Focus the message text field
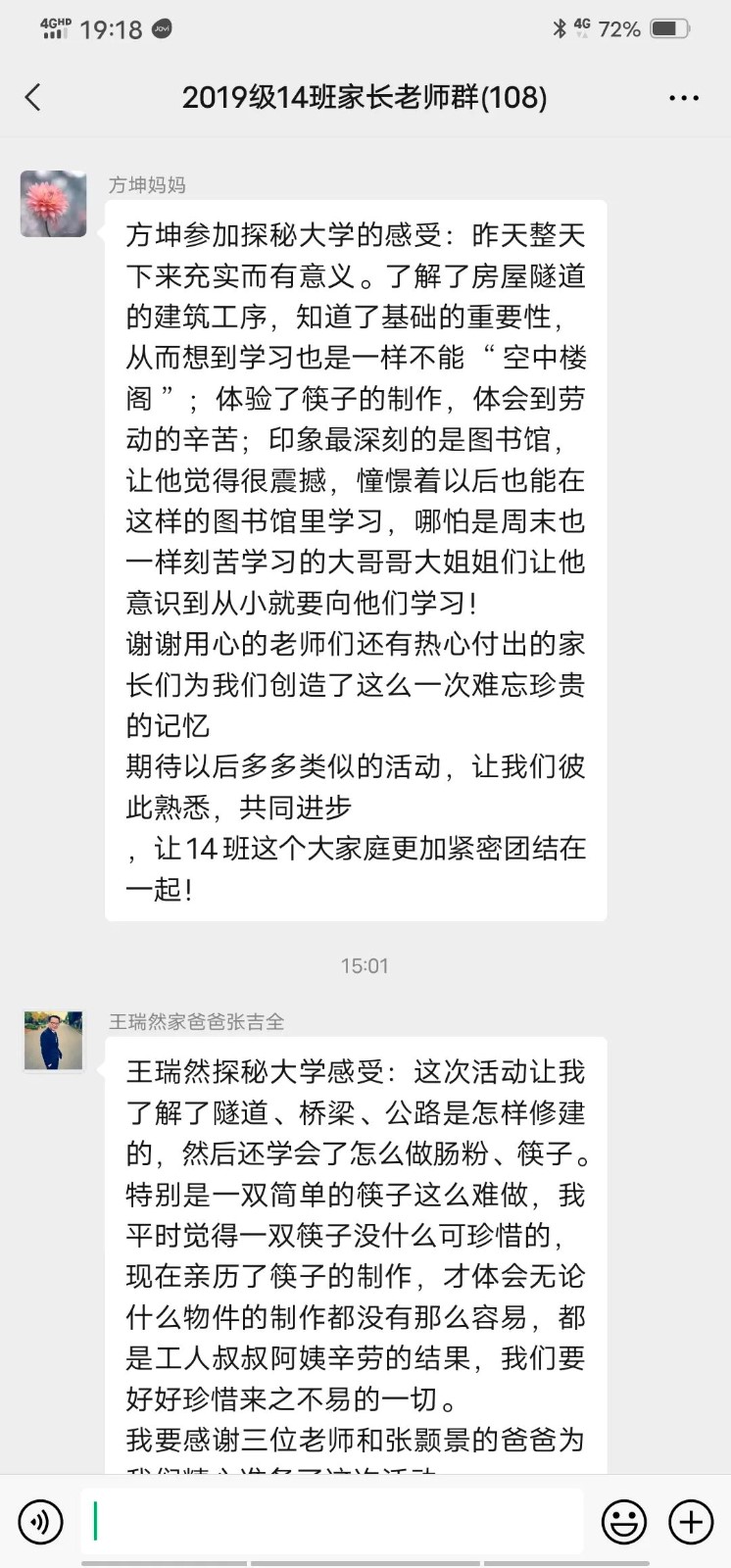 [333, 1522]
